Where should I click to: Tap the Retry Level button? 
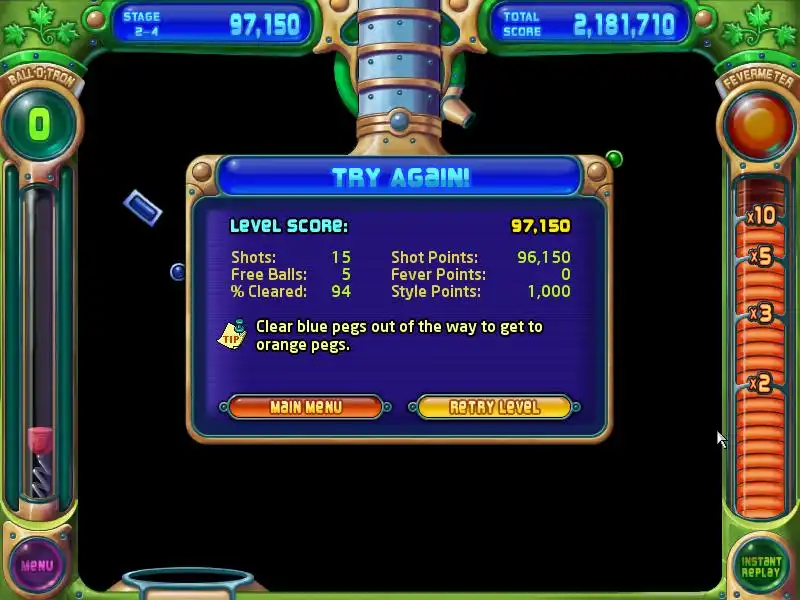click(494, 407)
